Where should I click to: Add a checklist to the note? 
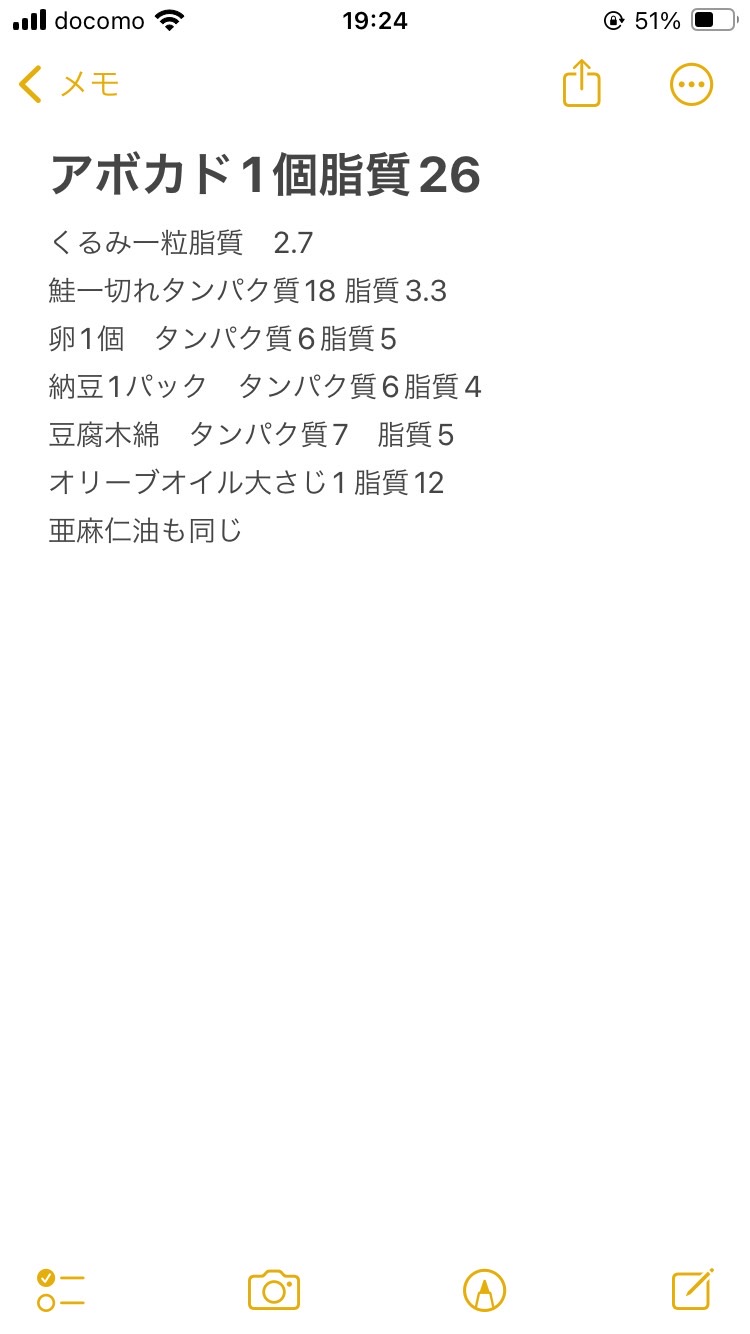[61, 1290]
